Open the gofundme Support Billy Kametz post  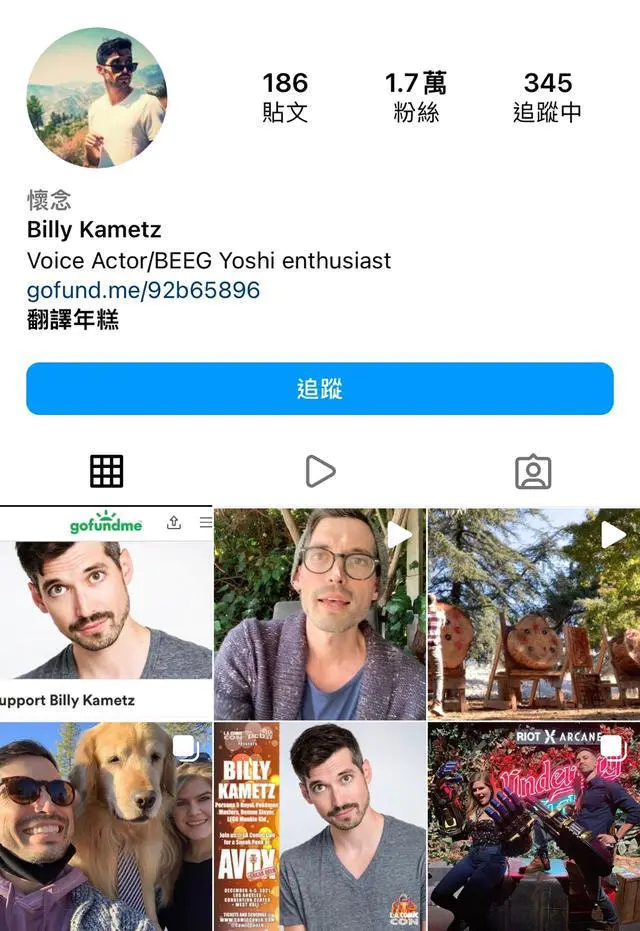point(106,613)
